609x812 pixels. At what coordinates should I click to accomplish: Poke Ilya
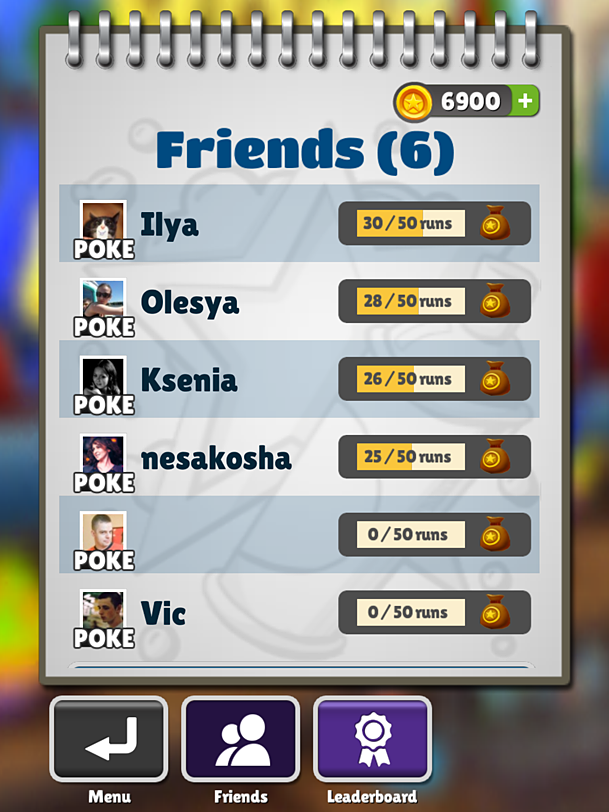coord(104,247)
